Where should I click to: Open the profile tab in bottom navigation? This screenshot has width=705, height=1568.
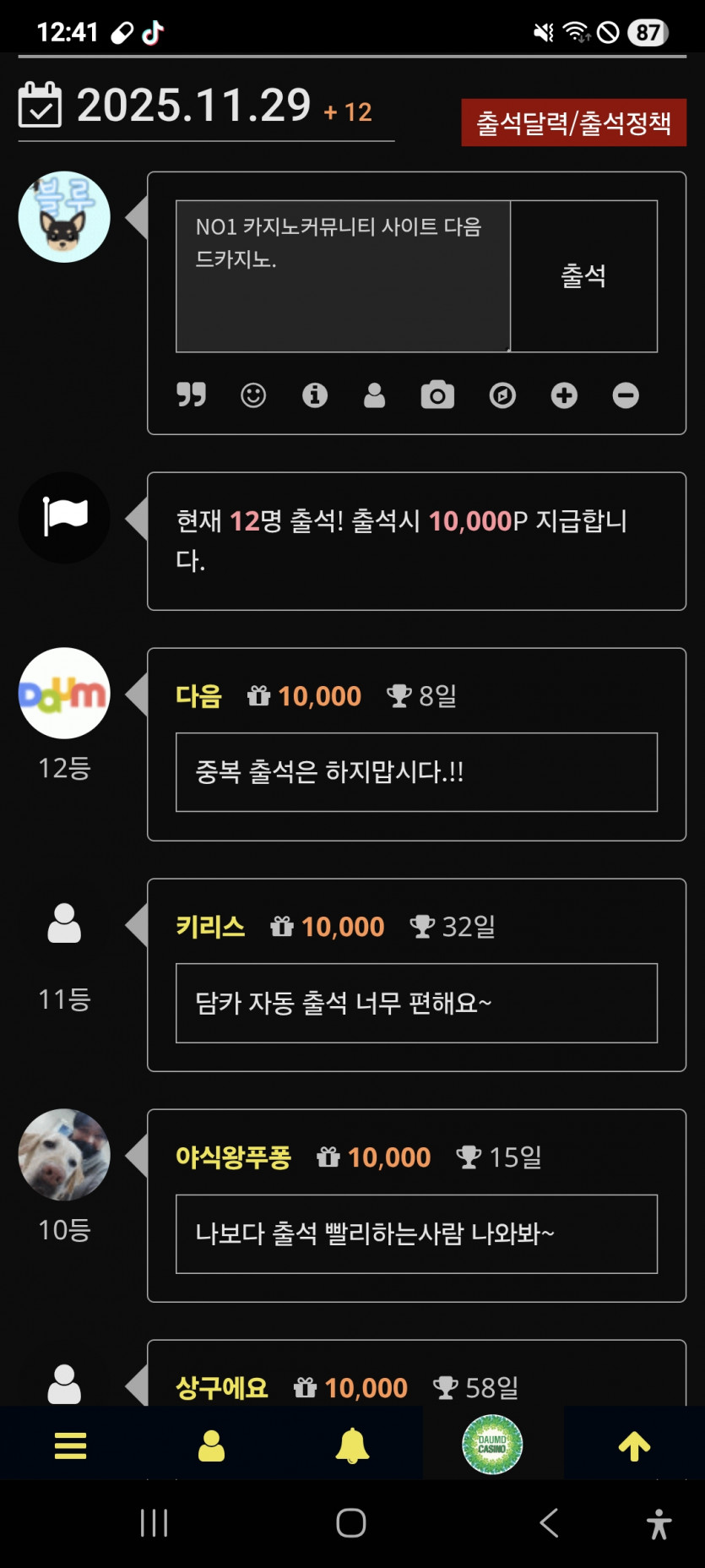(211, 1445)
